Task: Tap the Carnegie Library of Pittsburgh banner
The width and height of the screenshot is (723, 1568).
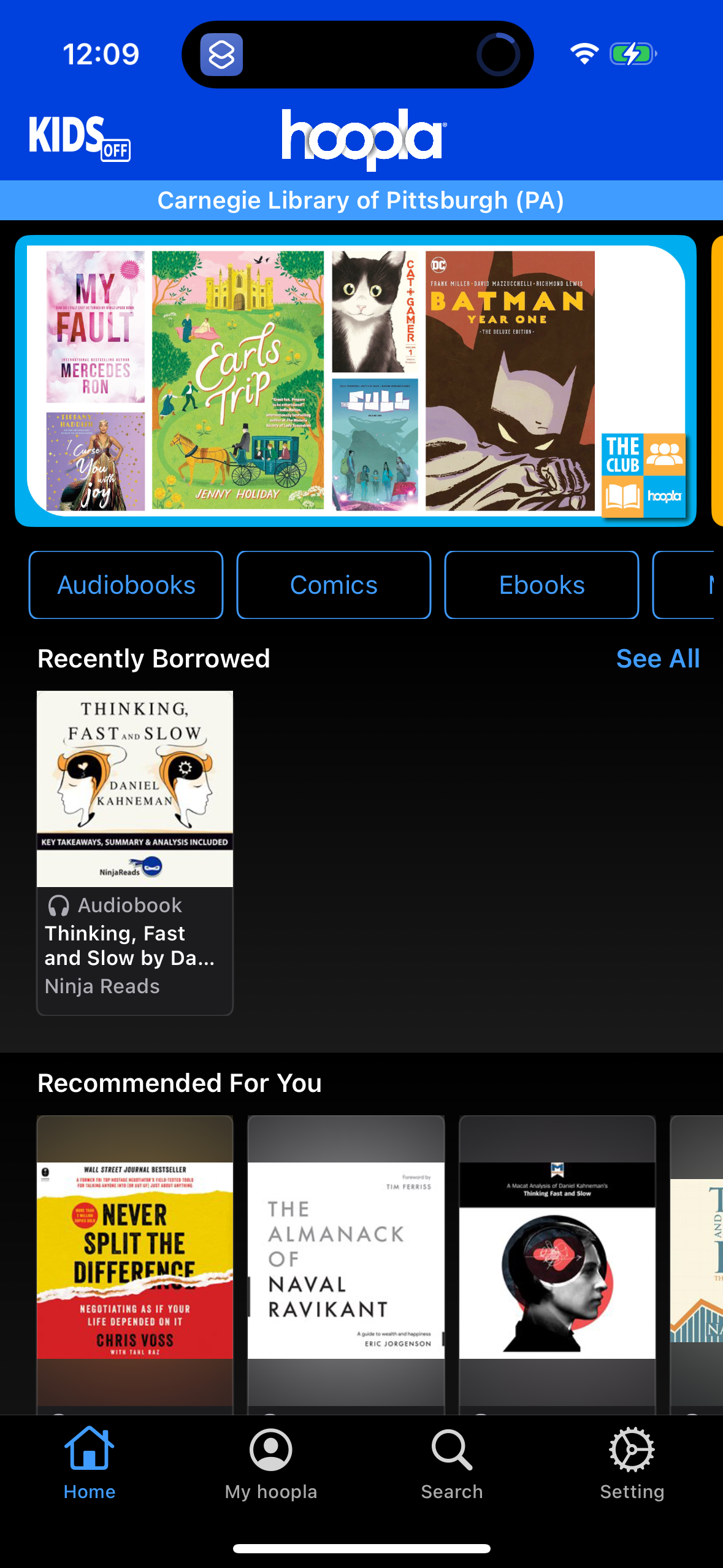Action: 361,200
